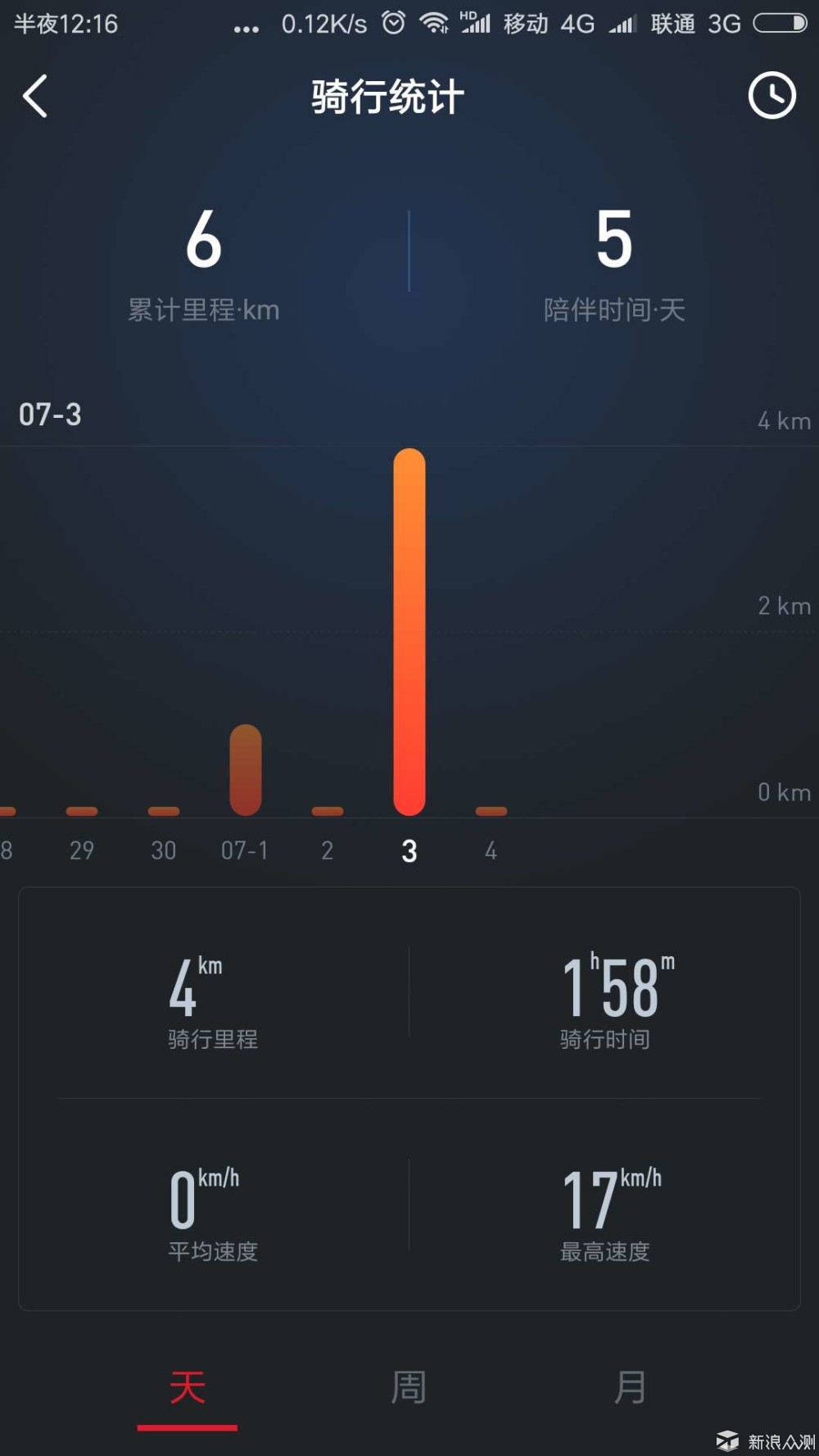Select the 天 daily tab
This screenshot has height=1456, width=819.
pos(188,1387)
